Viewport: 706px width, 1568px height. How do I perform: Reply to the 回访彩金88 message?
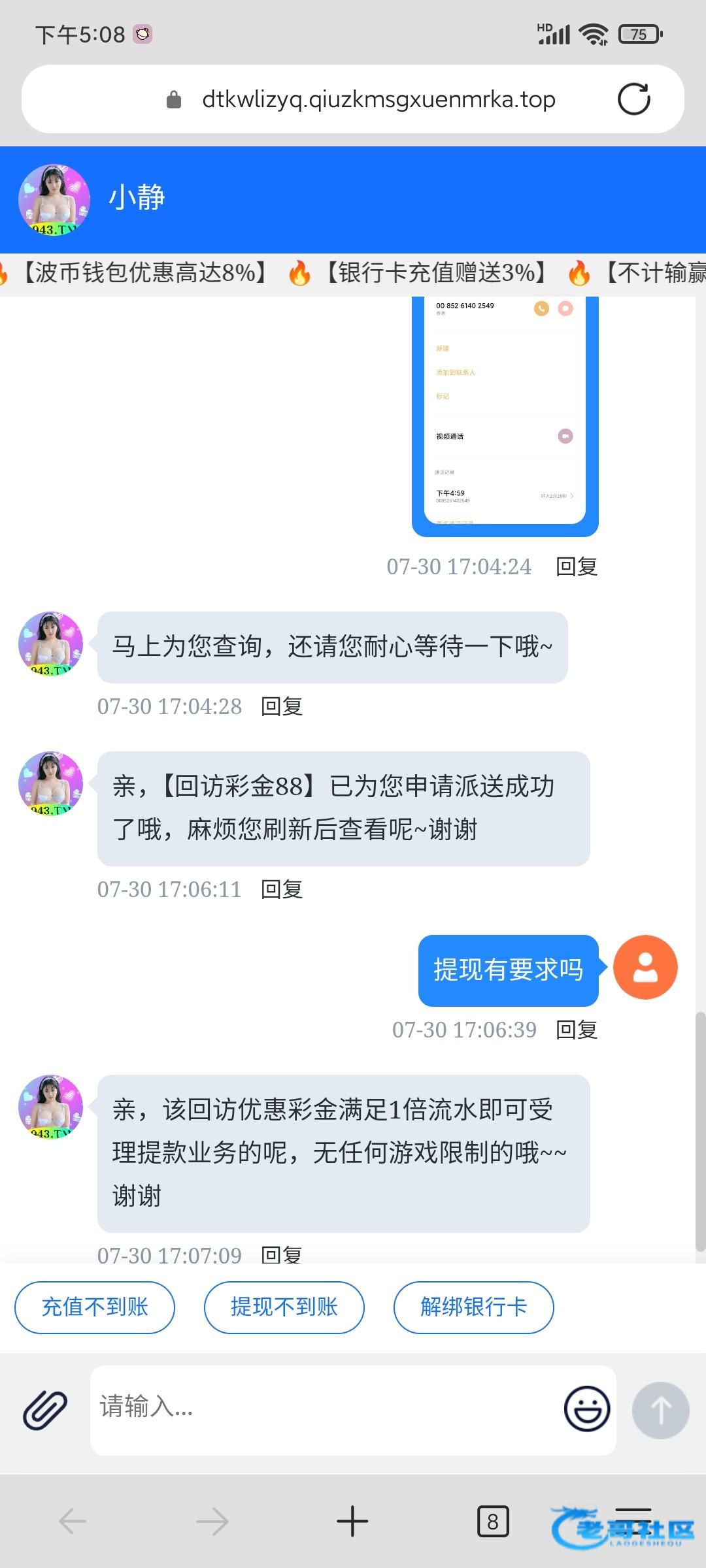coord(282,889)
